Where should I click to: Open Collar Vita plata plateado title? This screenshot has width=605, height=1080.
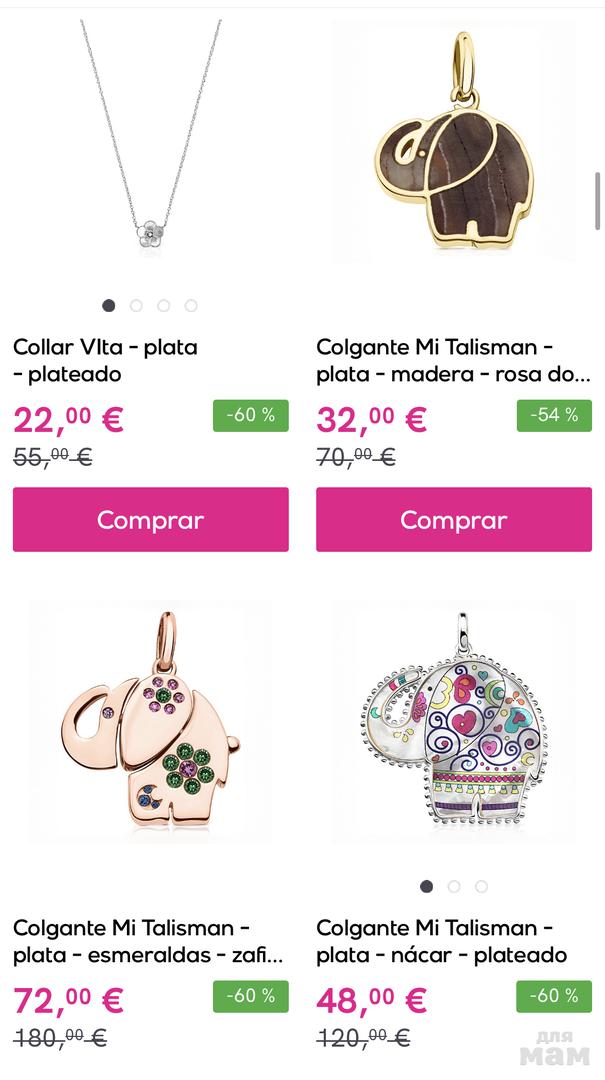[105, 361]
